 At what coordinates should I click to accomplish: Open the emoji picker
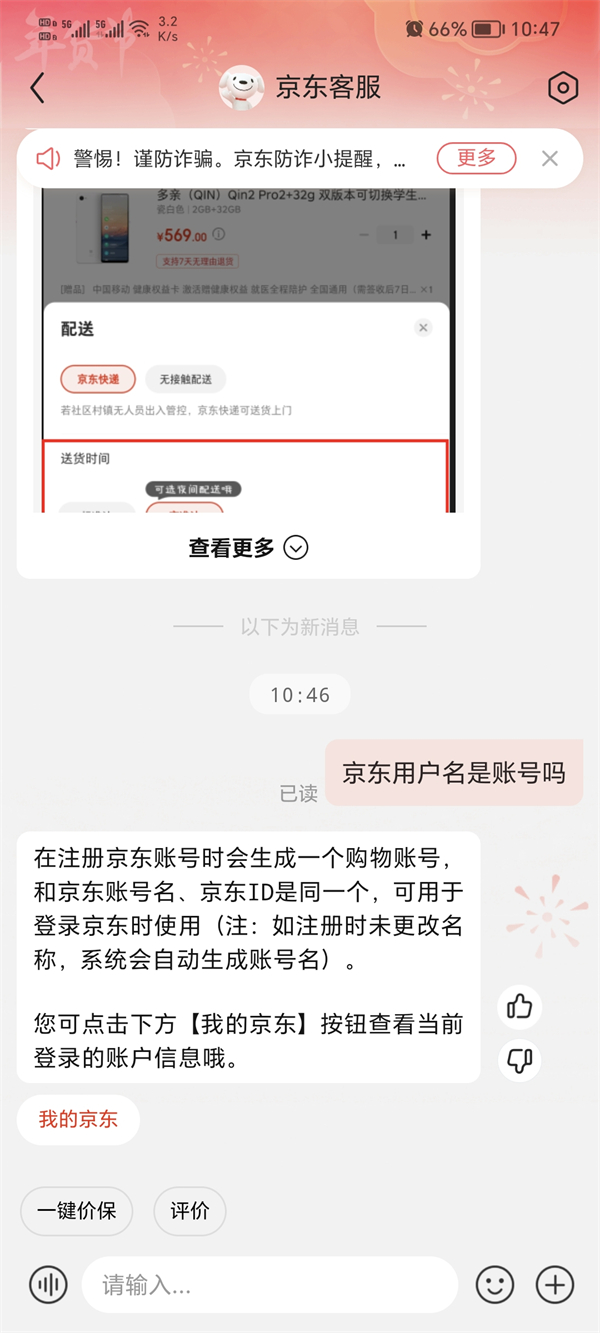click(x=495, y=1284)
